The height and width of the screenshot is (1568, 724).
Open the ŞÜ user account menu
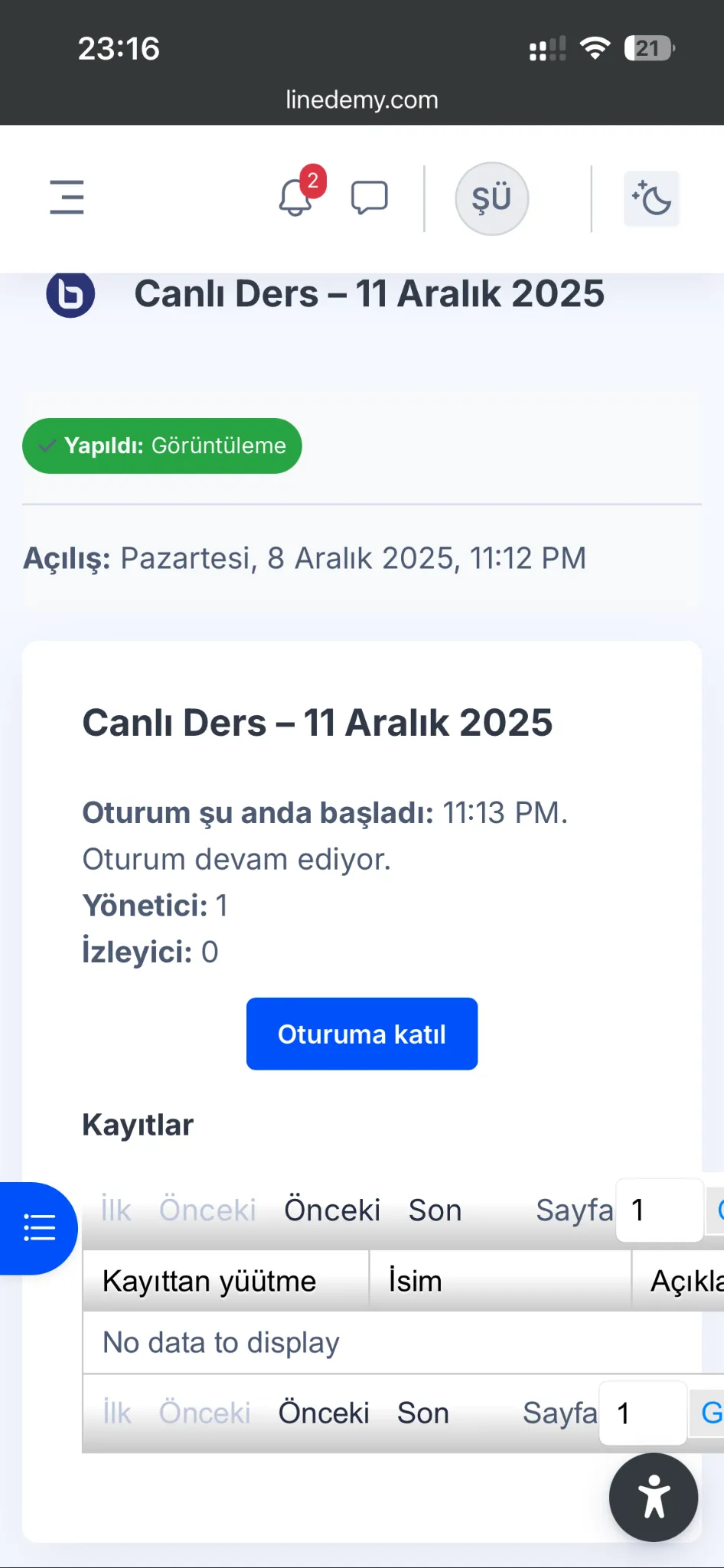tap(491, 198)
